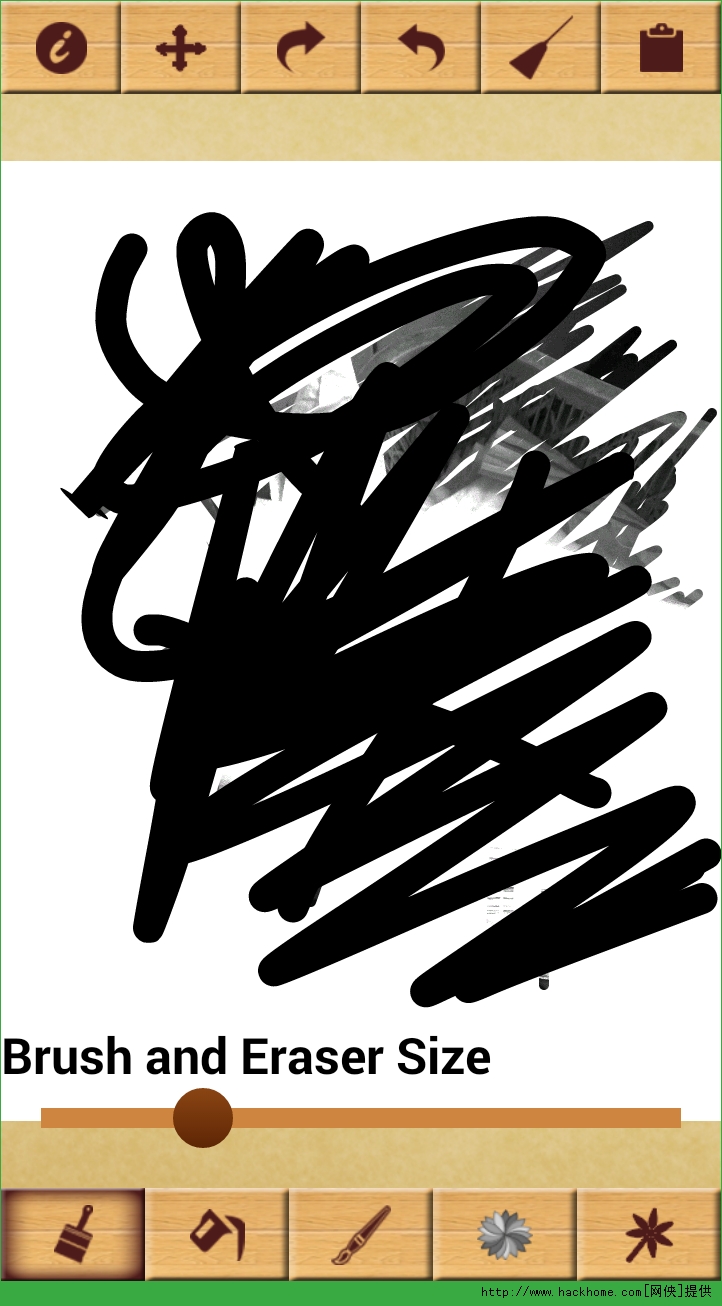Open the gray flower pattern option

(505, 1234)
